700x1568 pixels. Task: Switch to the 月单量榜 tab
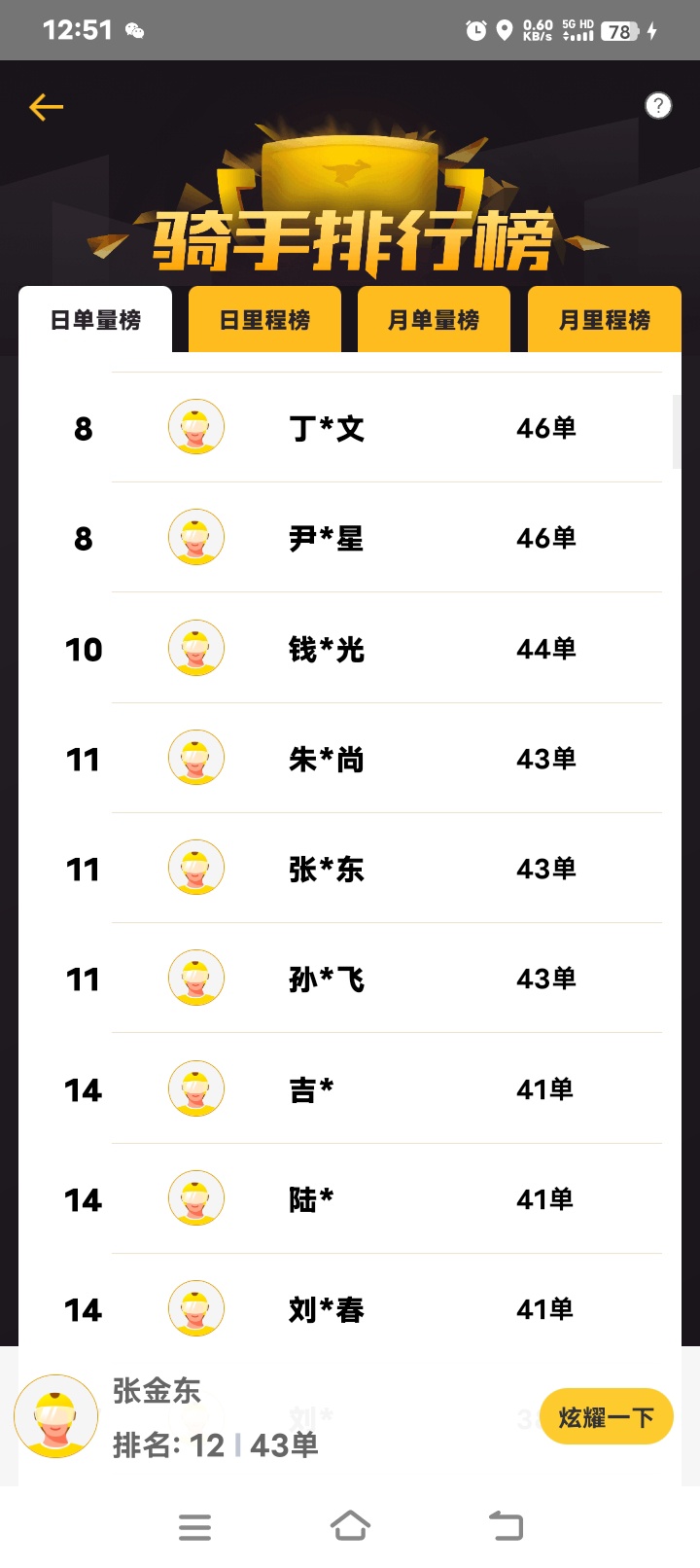434,320
